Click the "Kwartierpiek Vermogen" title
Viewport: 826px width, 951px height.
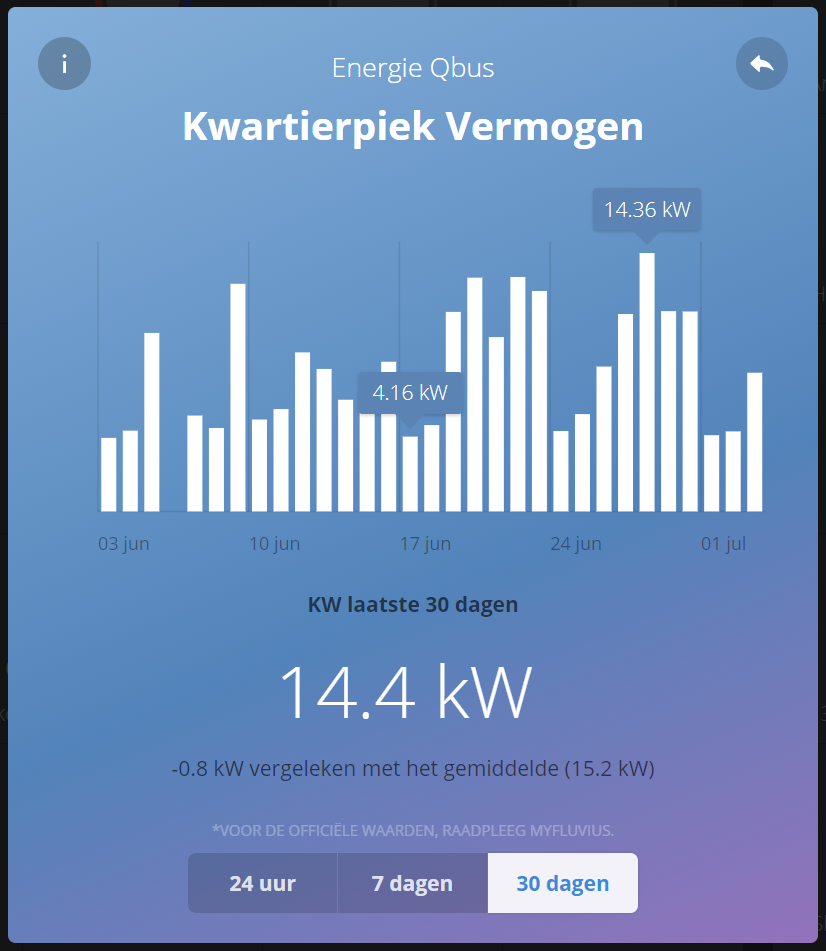coord(413,127)
